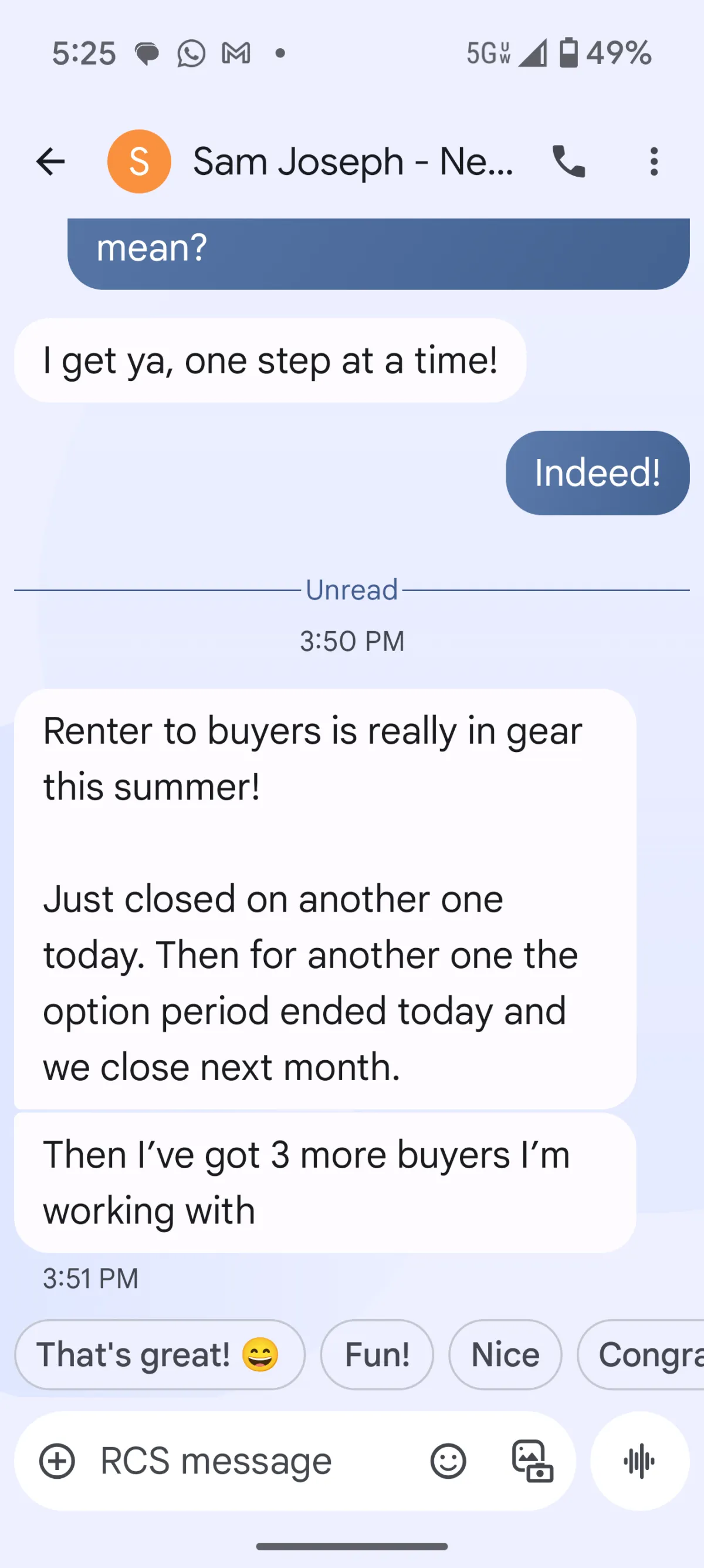Open the emoji picker
The image size is (704, 1568).
point(448,1461)
